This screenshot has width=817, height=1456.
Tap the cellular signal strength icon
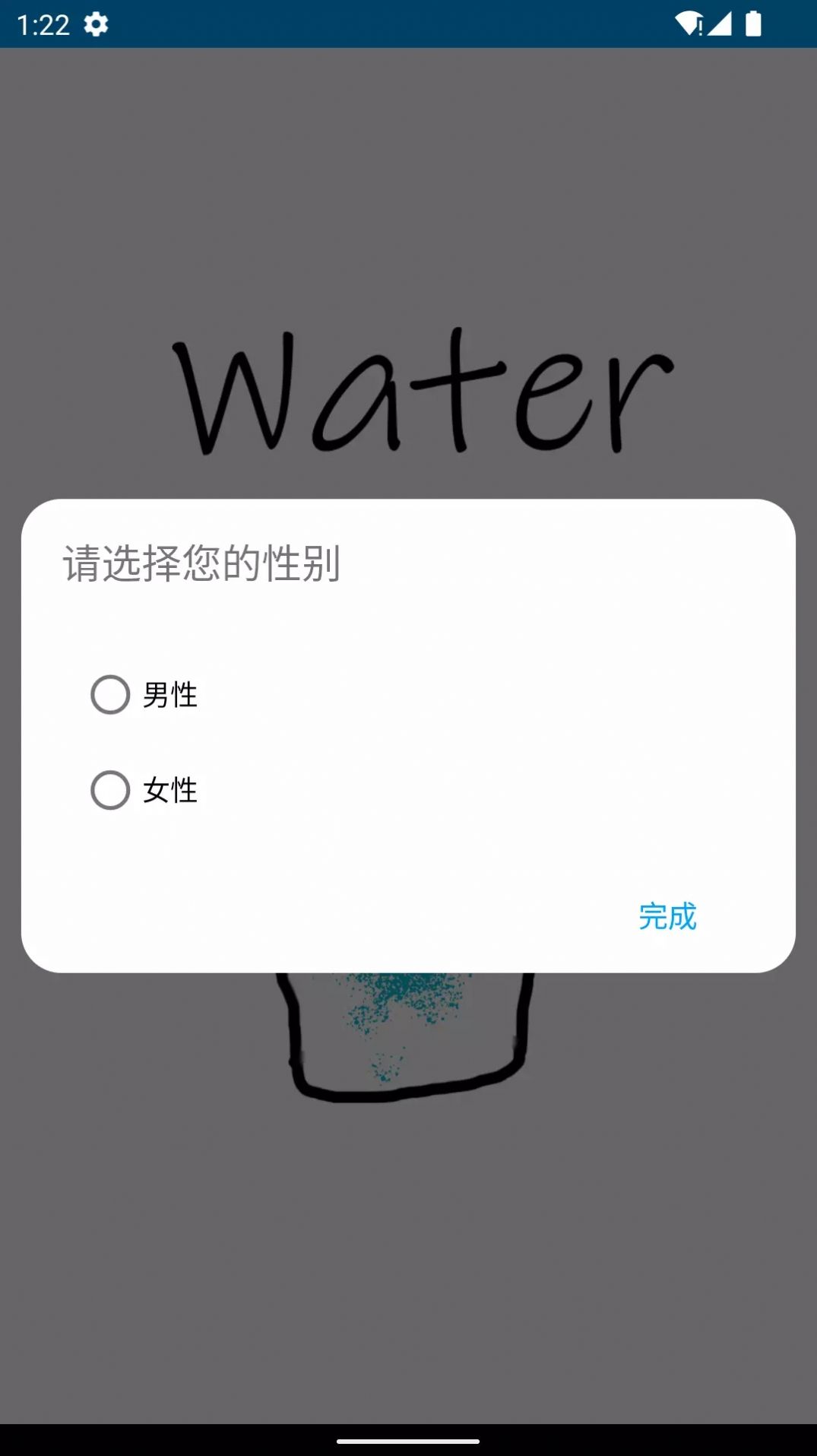[721, 24]
